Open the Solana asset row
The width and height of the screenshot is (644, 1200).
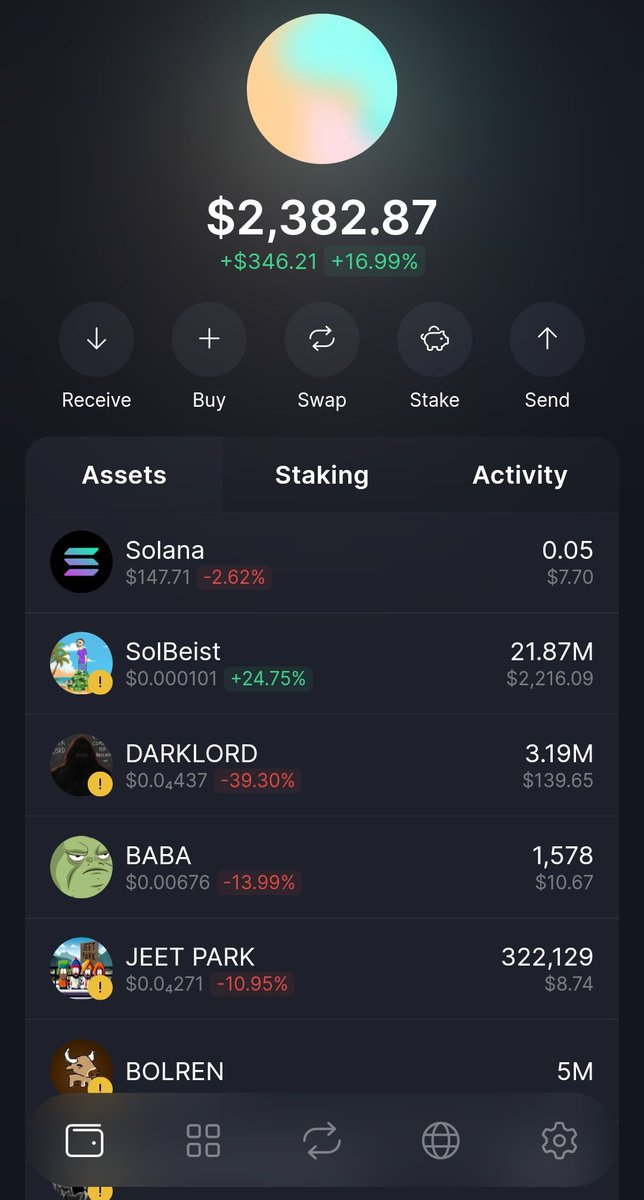pos(322,562)
